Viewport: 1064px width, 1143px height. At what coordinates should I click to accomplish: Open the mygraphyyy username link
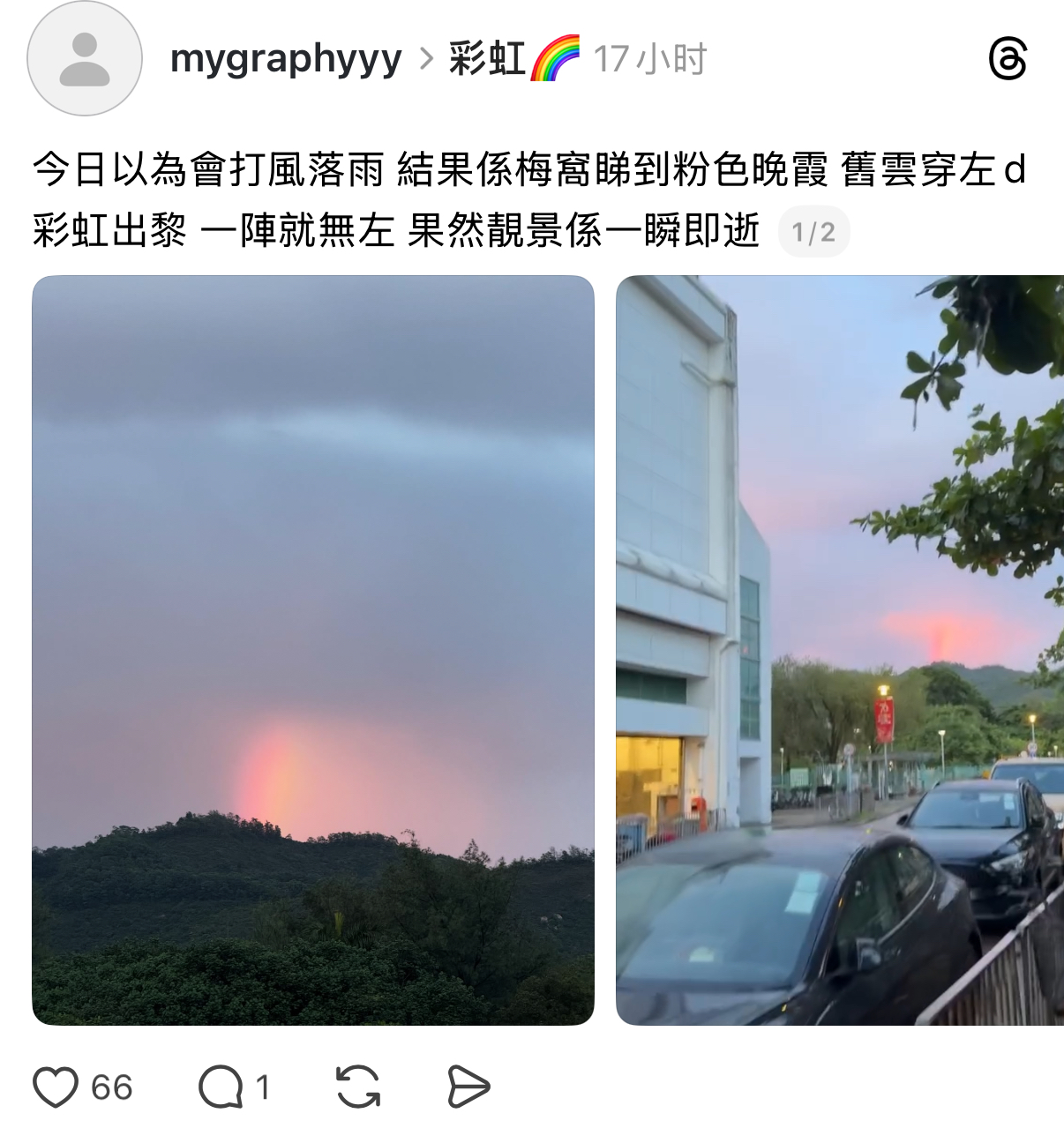286,59
